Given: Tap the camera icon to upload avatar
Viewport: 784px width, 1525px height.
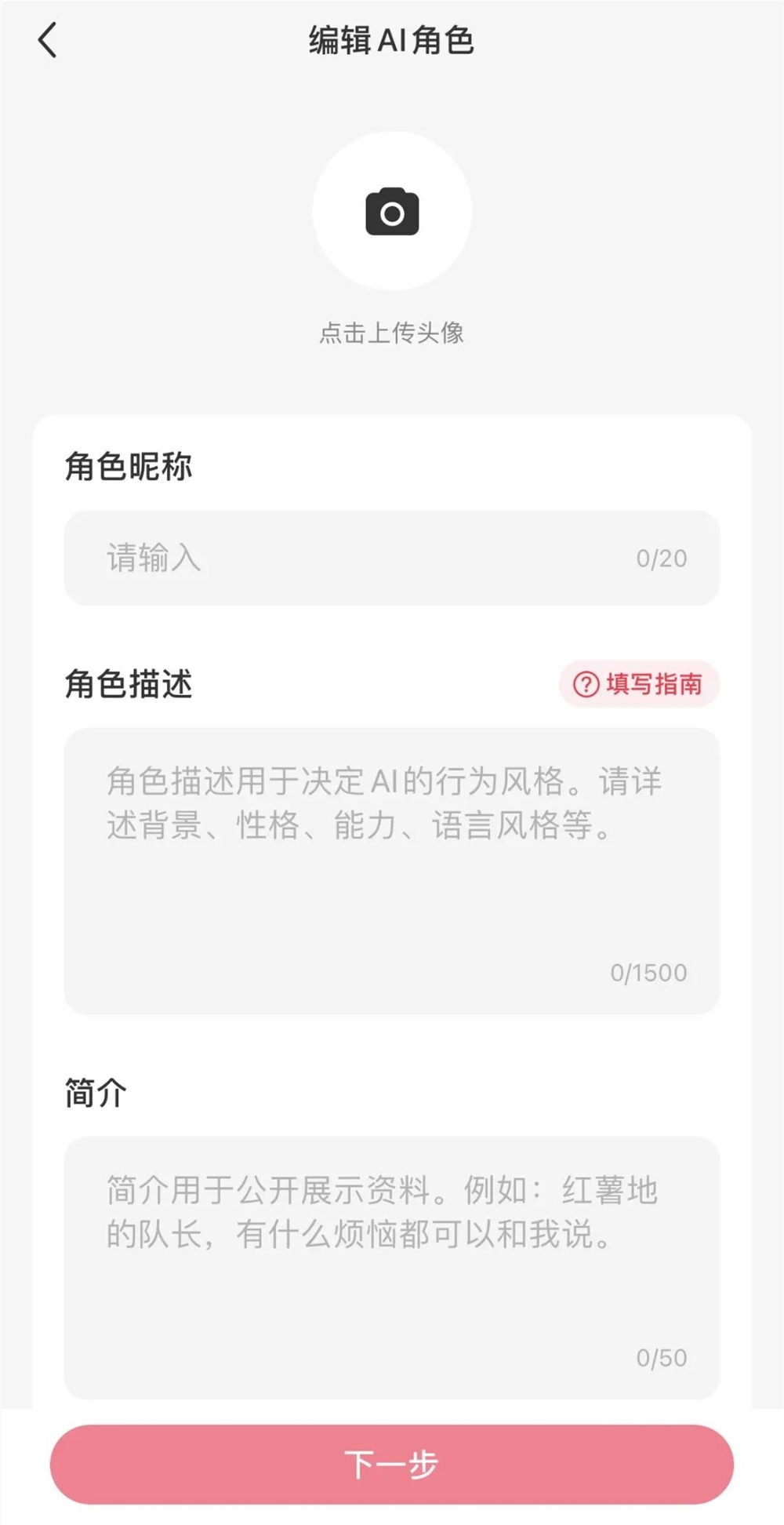Looking at the screenshot, I should click(x=391, y=212).
